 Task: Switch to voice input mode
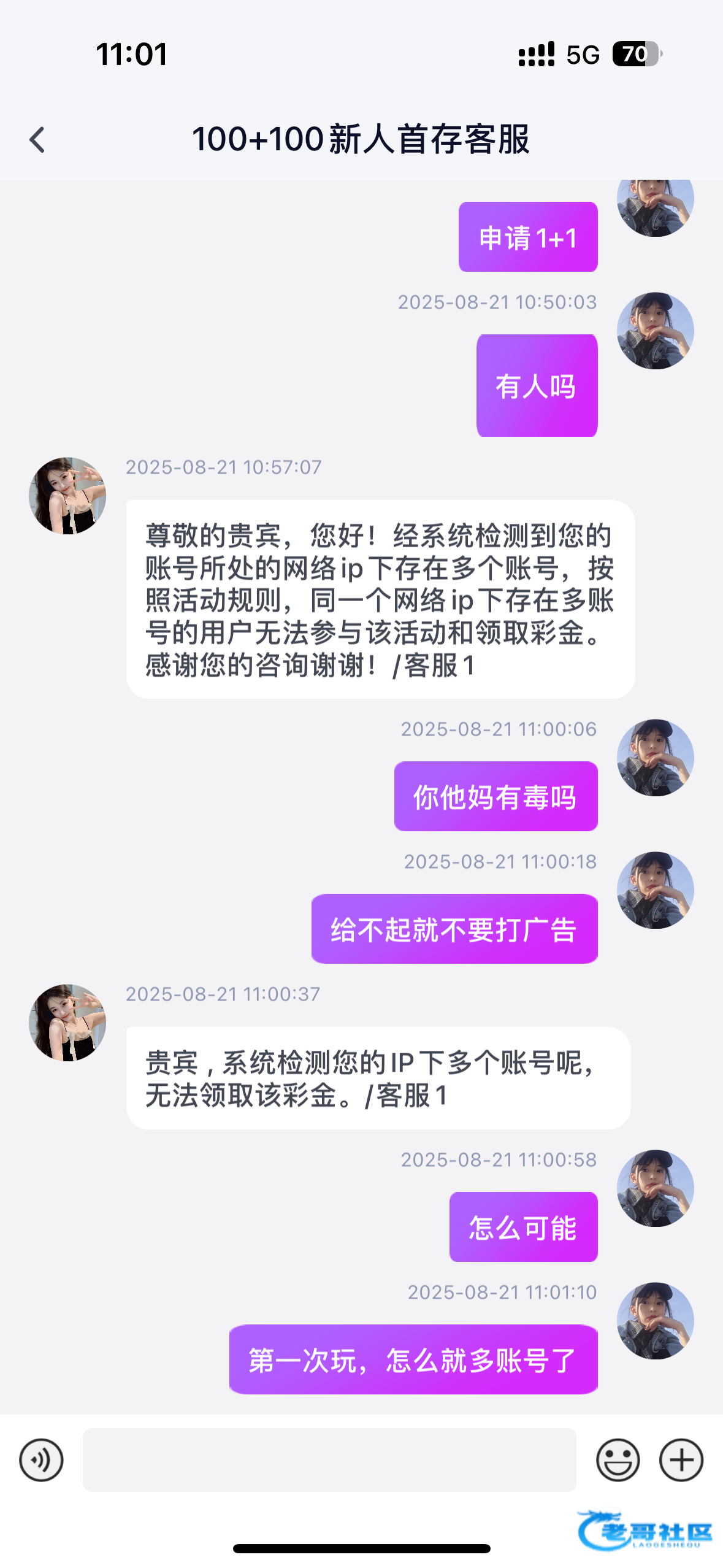point(41,1459)
